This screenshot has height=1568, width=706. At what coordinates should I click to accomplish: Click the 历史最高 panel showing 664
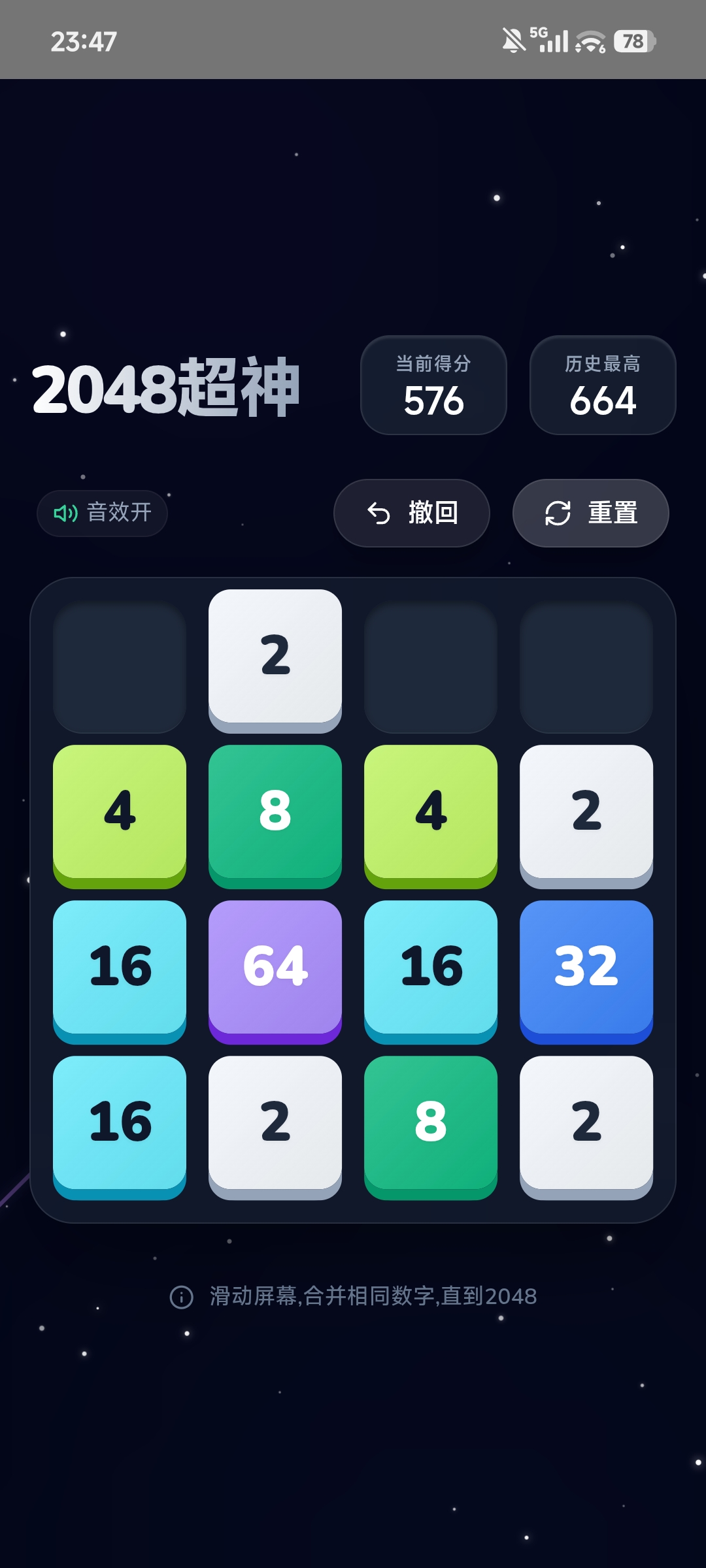click(603, 385)
